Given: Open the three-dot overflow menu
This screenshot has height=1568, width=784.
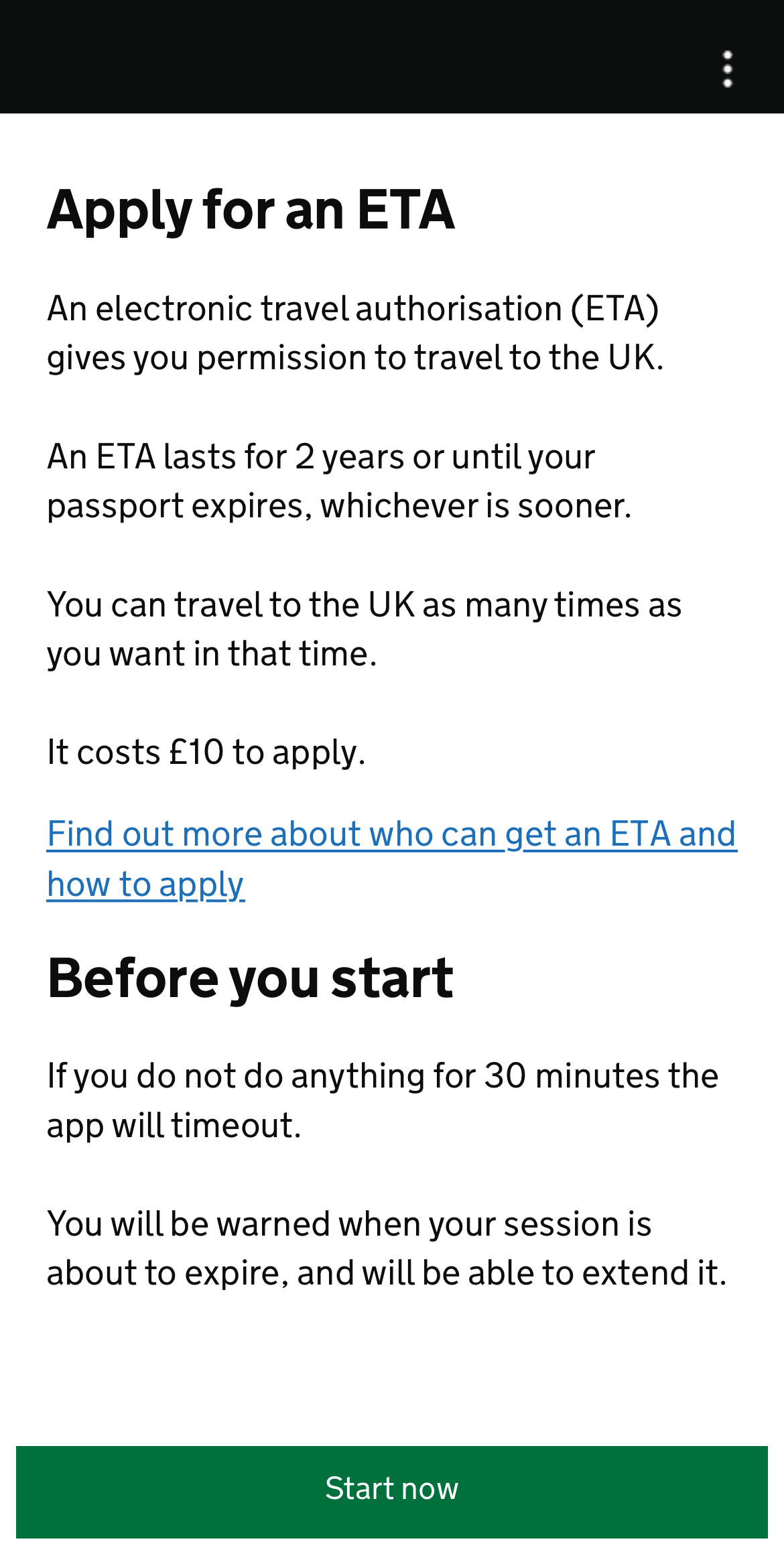Looking at the screenshot, I should click(x=728, y=69).
